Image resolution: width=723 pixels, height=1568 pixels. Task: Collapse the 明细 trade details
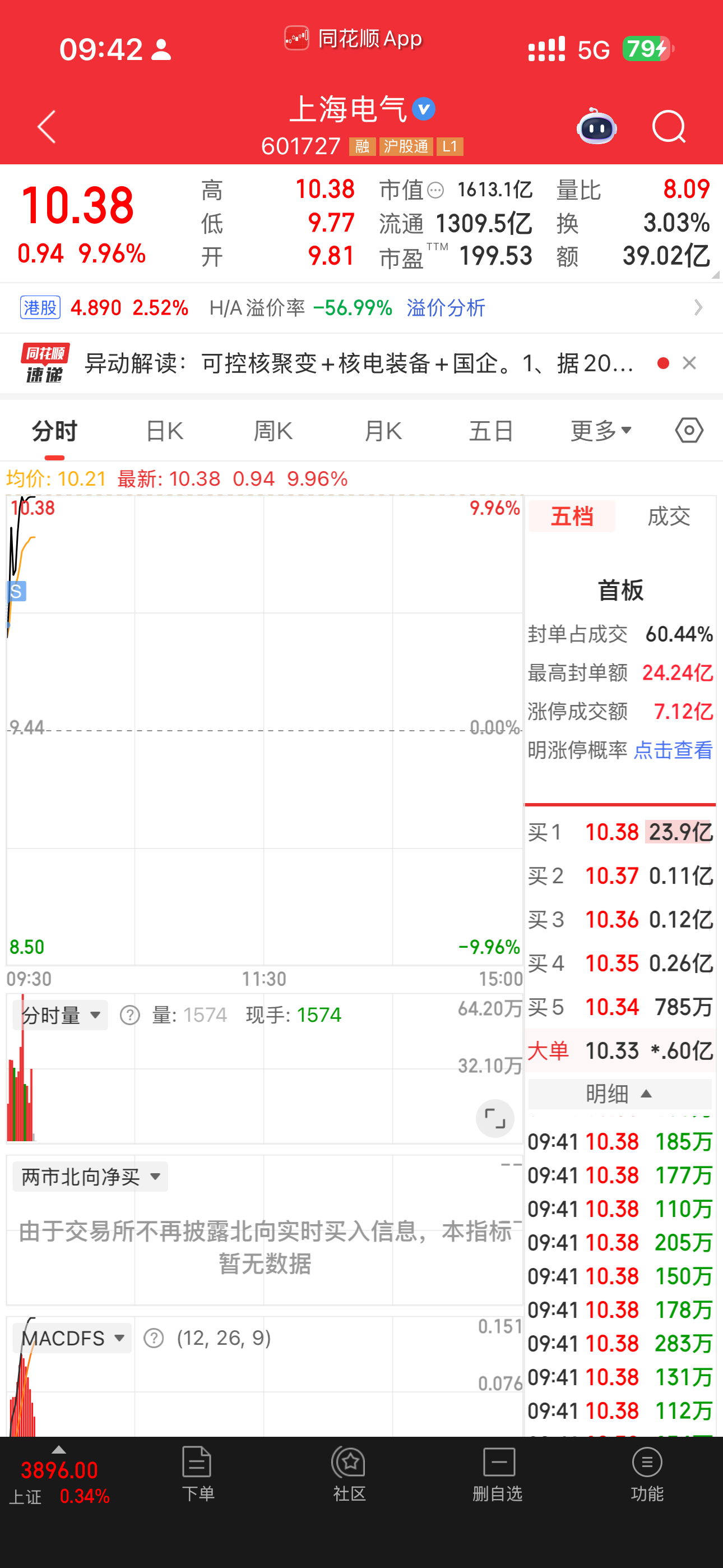(x=619, y=1094)
